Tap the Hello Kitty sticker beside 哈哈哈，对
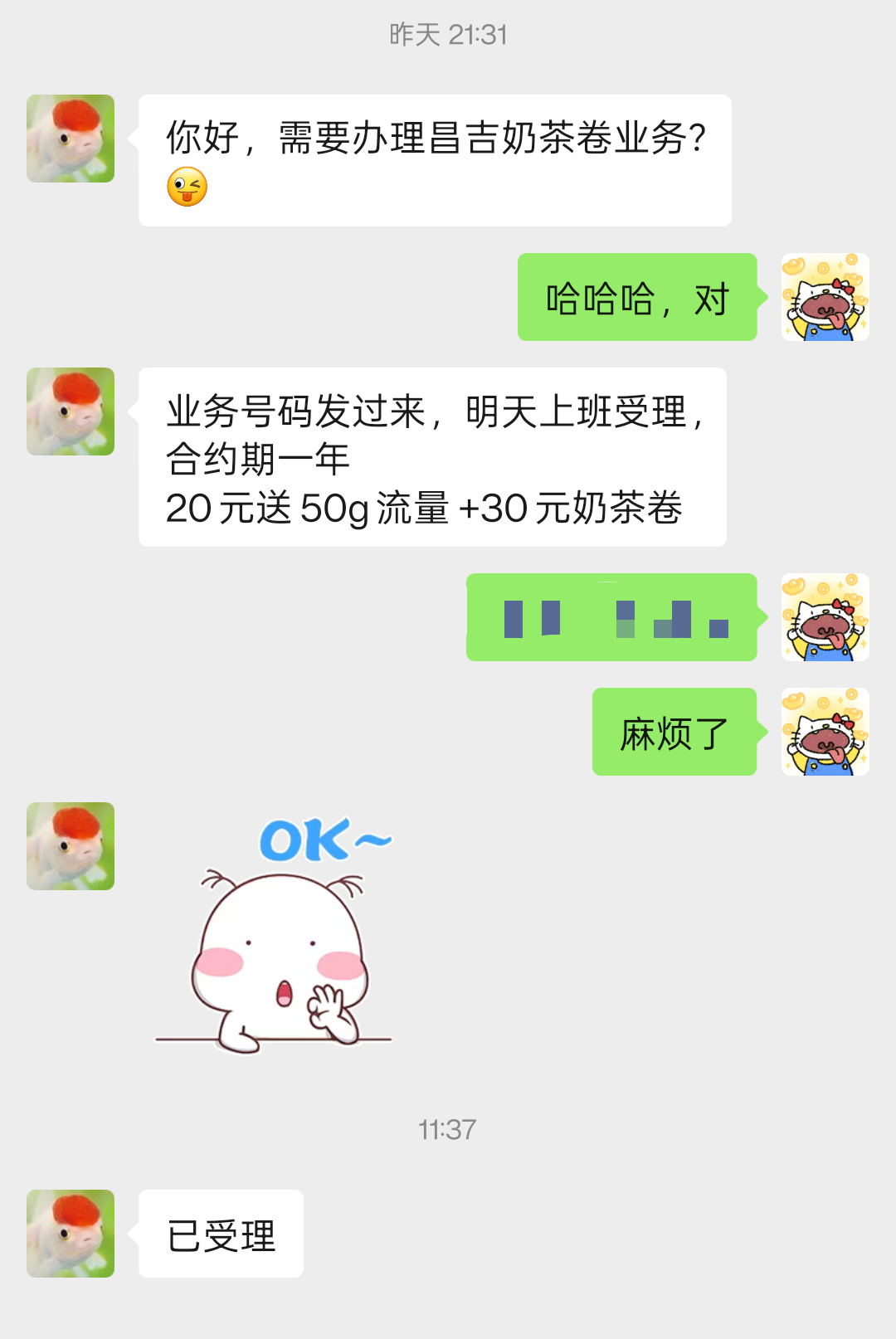Screen dimensions: 896x1339 [x=824, y=297]
